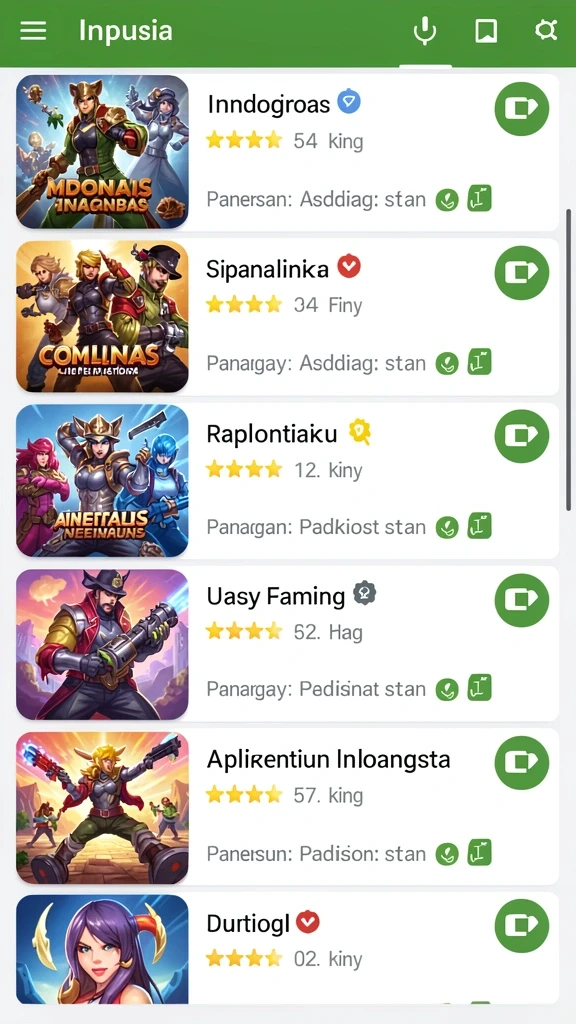Tap the green button next to Uasy Faming
This screenshot has width=576, height=1024.
click(x=522, y=600)
